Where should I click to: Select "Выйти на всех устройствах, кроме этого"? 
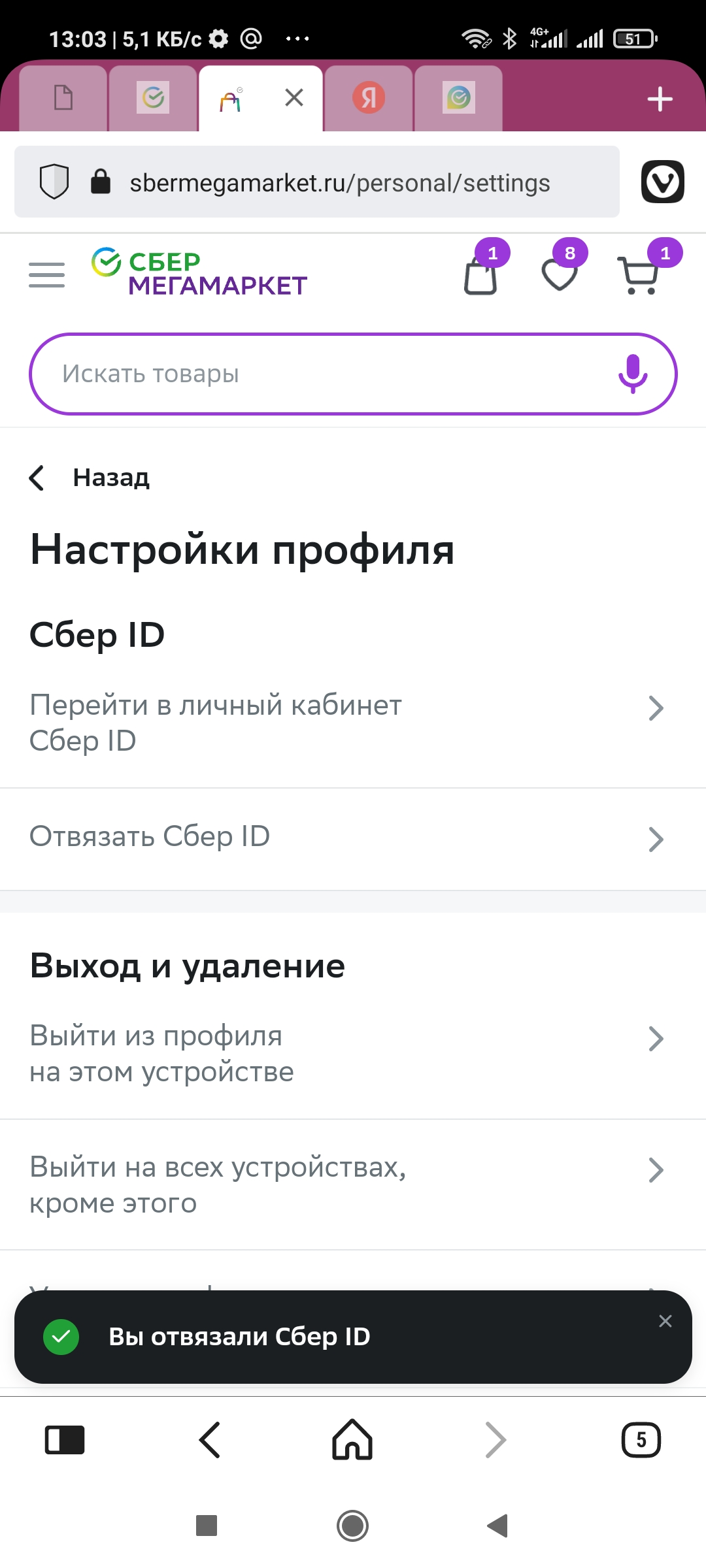pos(353,1184)
